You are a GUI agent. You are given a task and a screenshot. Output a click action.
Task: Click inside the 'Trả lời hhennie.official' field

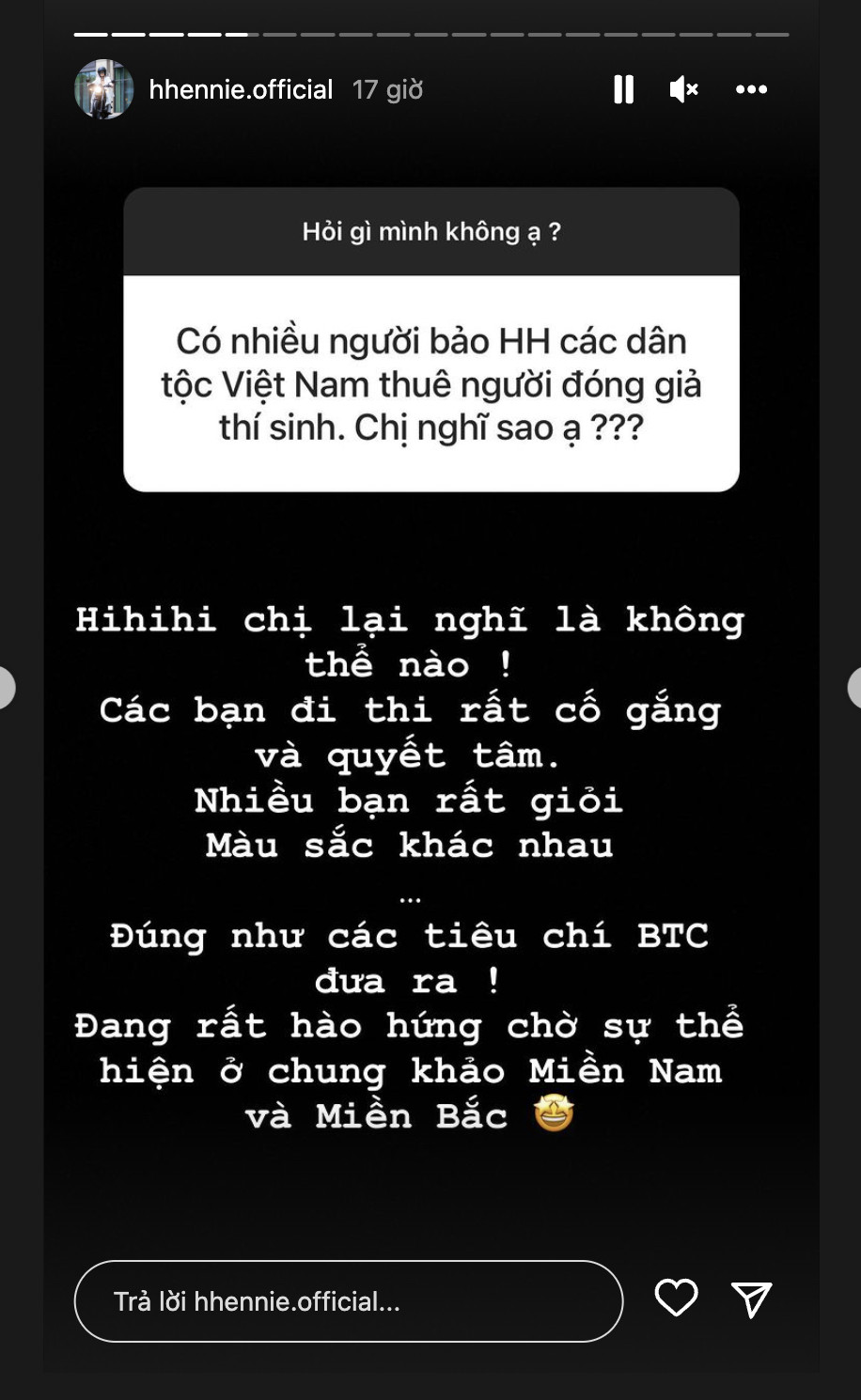pos(348,1300)
